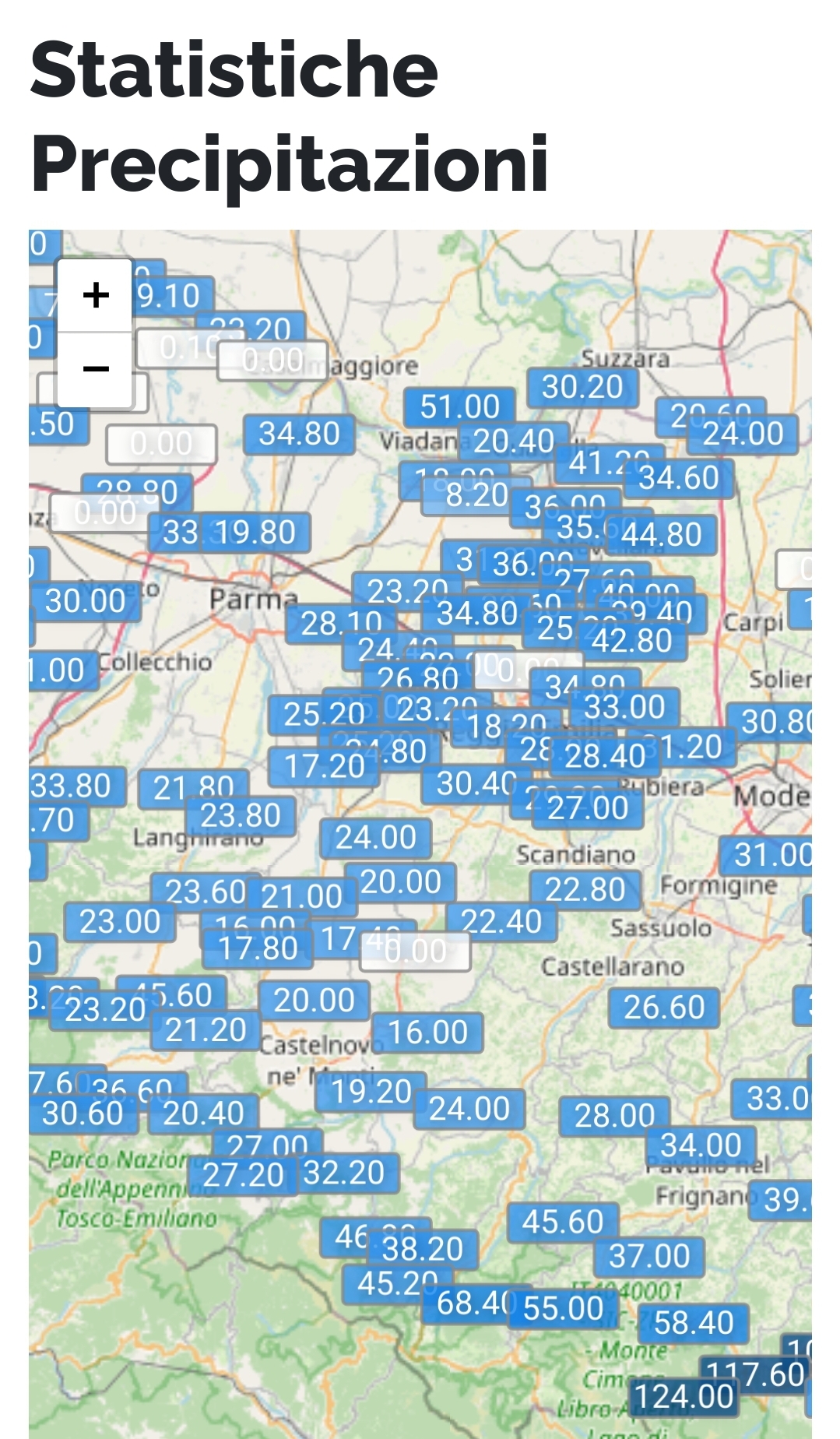Select the 16.00 station marker
Viewport: 840px width, 1439px height.
427,1033
